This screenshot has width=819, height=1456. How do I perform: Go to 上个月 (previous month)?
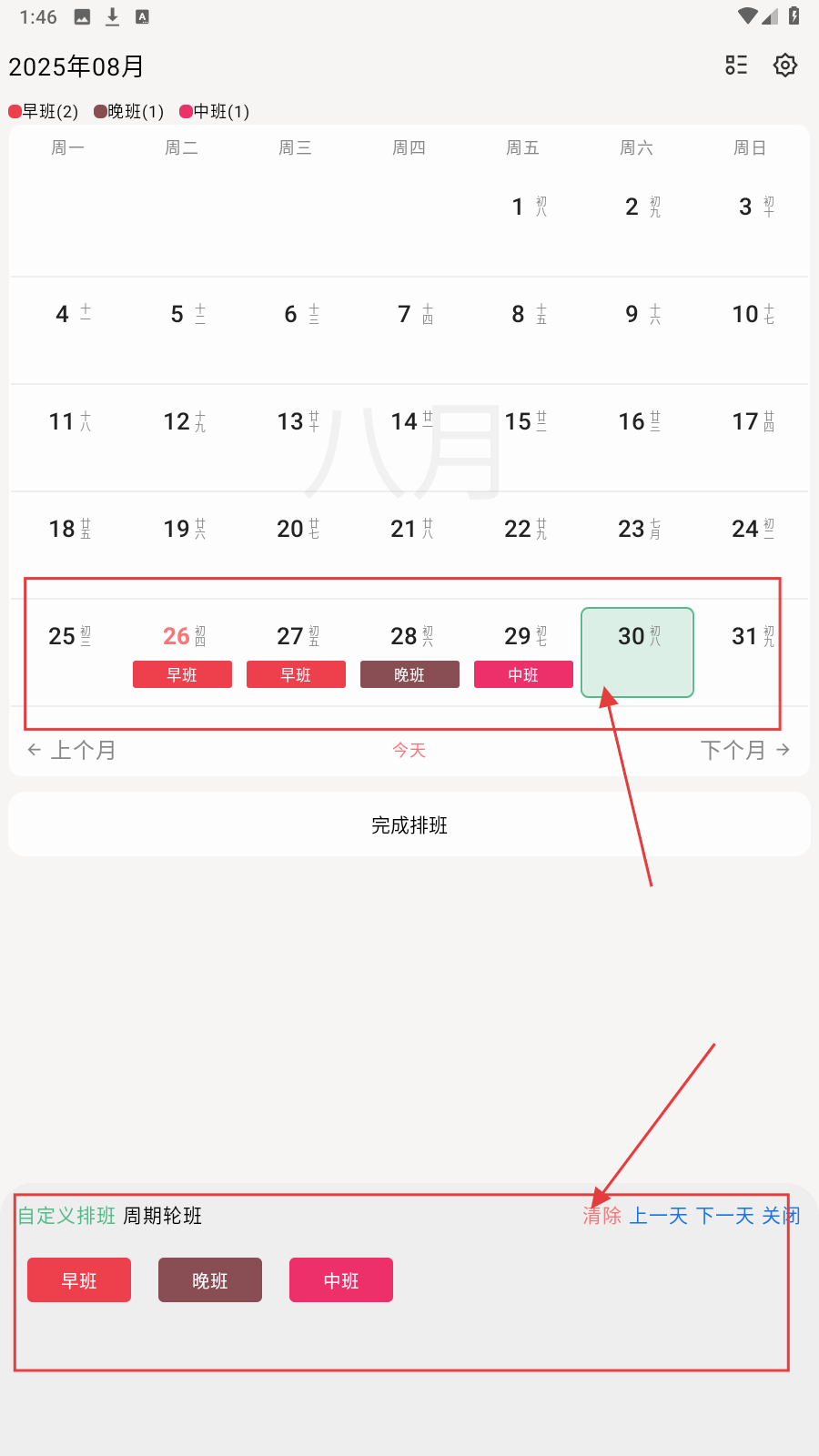(72, 750)
